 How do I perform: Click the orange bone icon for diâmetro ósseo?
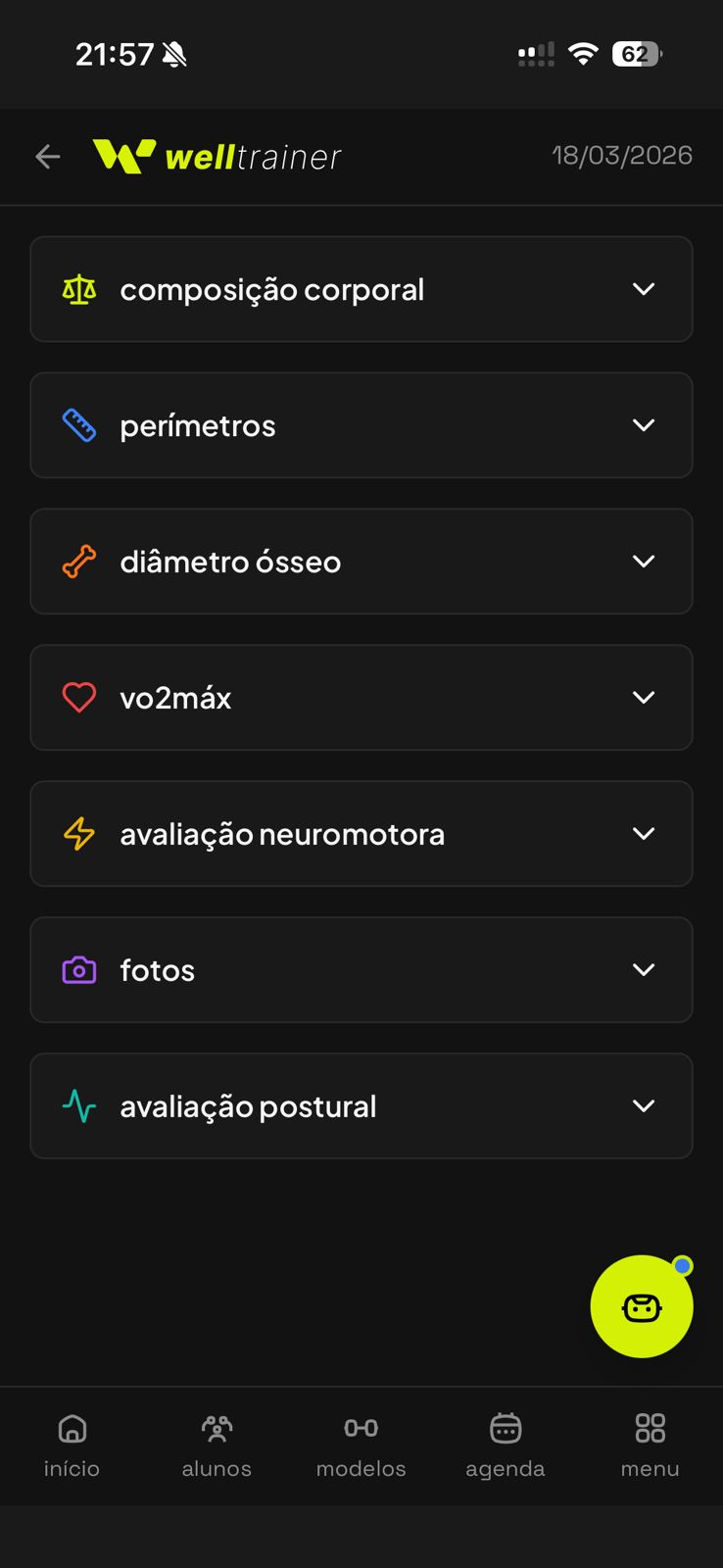tap(78, 561)
